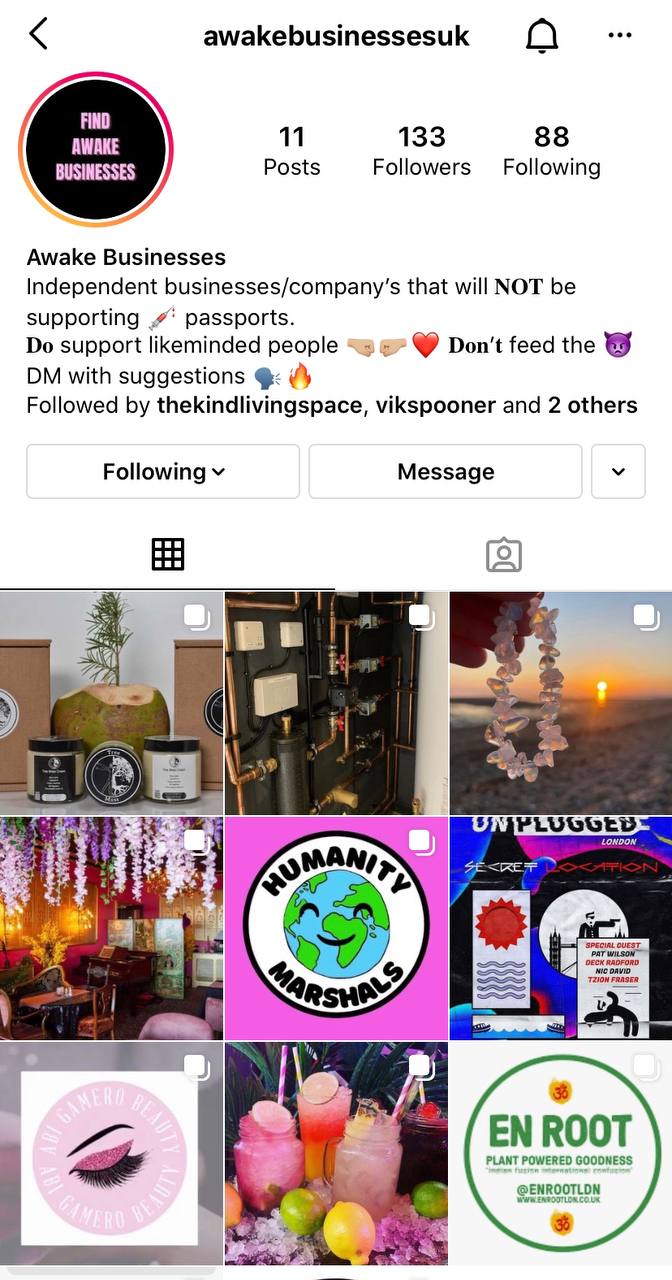Open the copper pipes plumbing post
The image size is (672, 1280).
336,703
